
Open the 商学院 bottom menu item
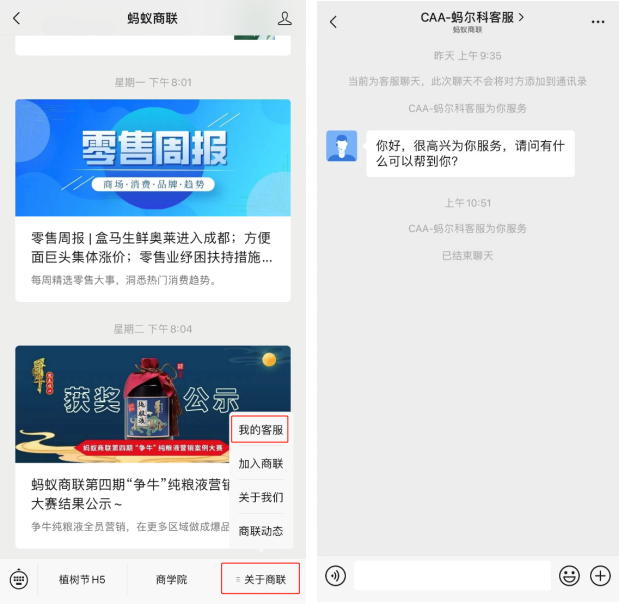(x=171, y=579)
